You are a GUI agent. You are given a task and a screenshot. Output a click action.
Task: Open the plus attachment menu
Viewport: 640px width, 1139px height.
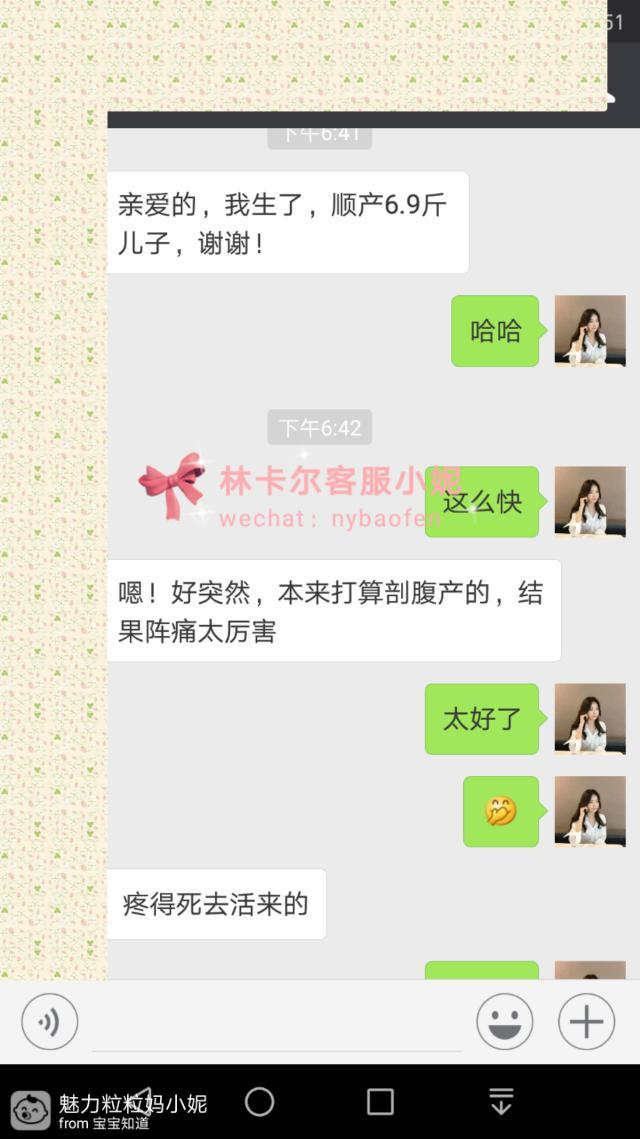point(586,1022)
